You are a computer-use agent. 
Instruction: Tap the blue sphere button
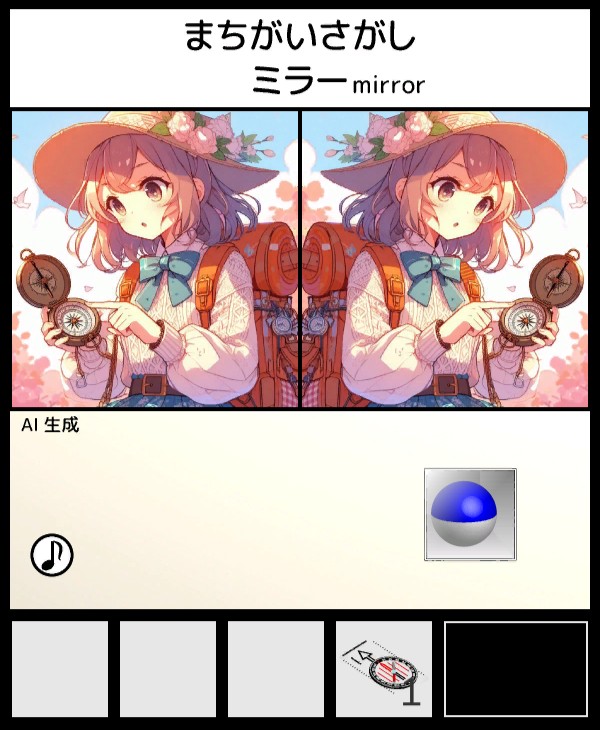pos(469,514)
